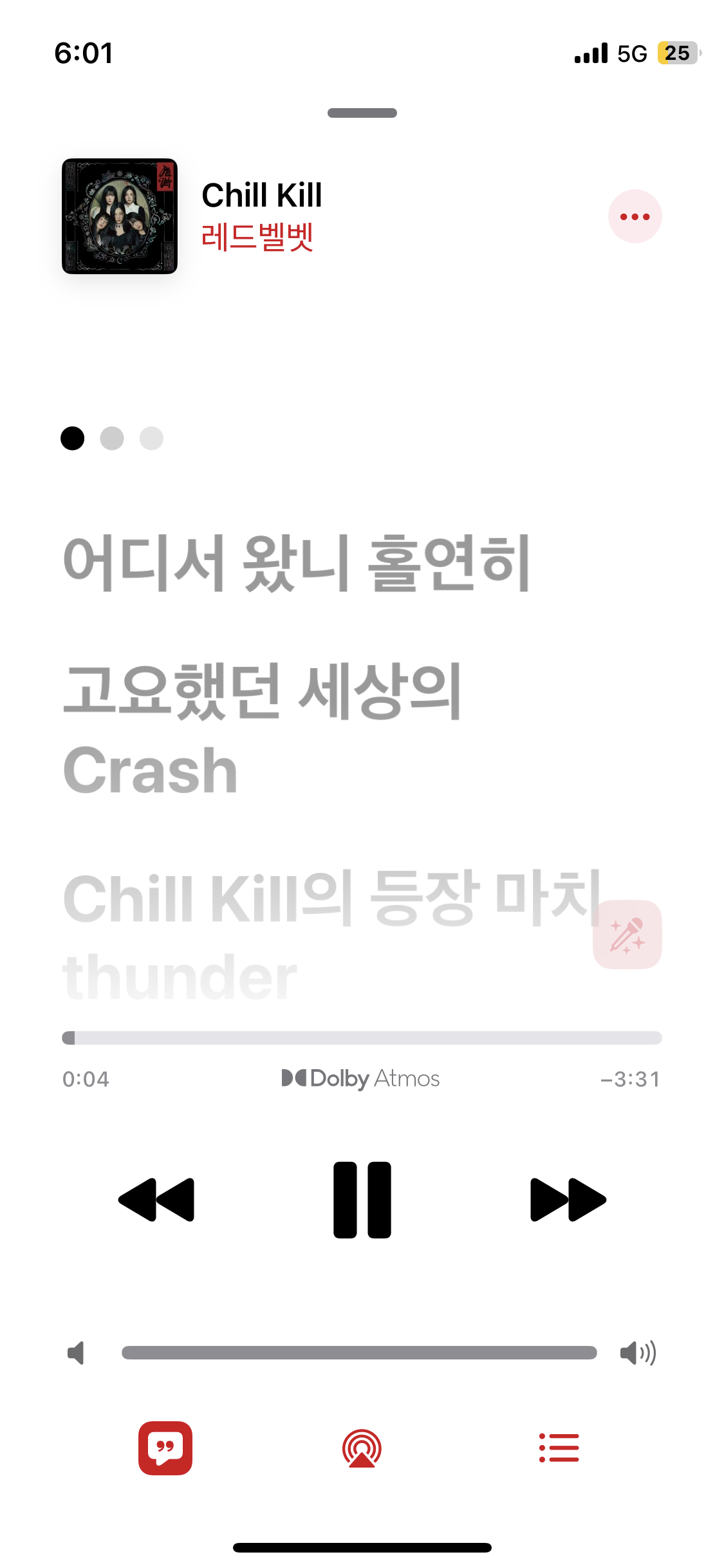Screen dimensions: 724x1568
Task: Tap the mute speaker icon
Action: (x=75, y=1354)
